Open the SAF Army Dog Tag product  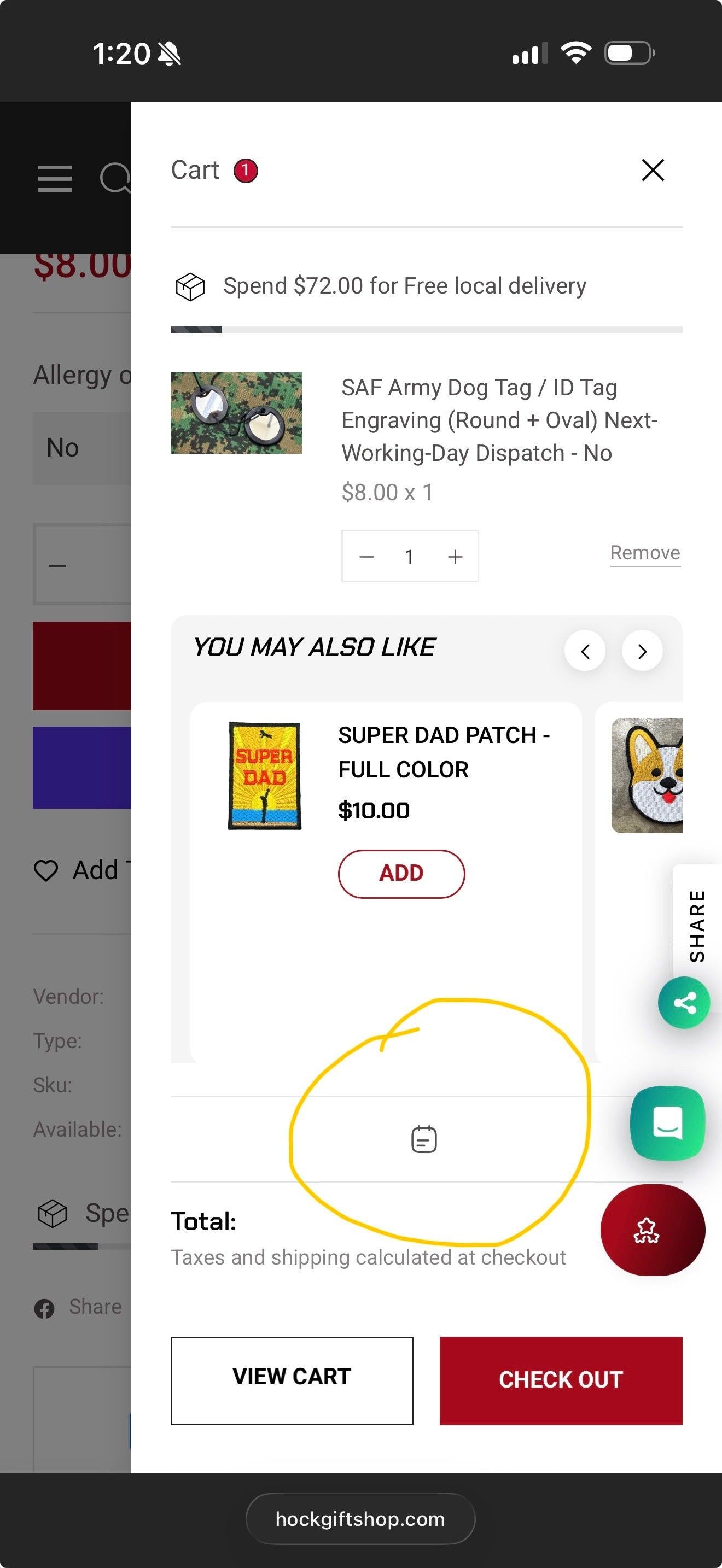(x=499, y=420)
